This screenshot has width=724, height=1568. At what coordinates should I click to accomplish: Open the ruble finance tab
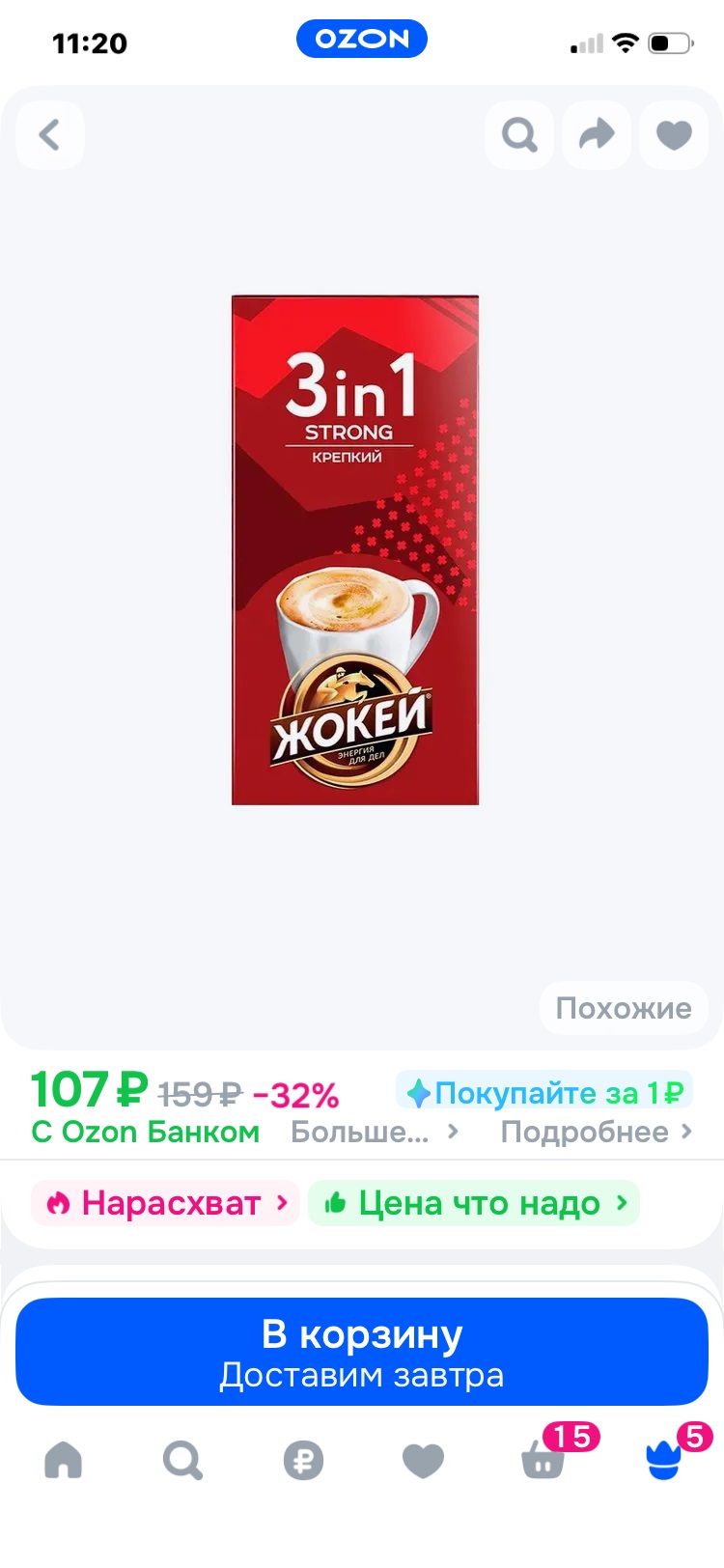[303, 1460]
